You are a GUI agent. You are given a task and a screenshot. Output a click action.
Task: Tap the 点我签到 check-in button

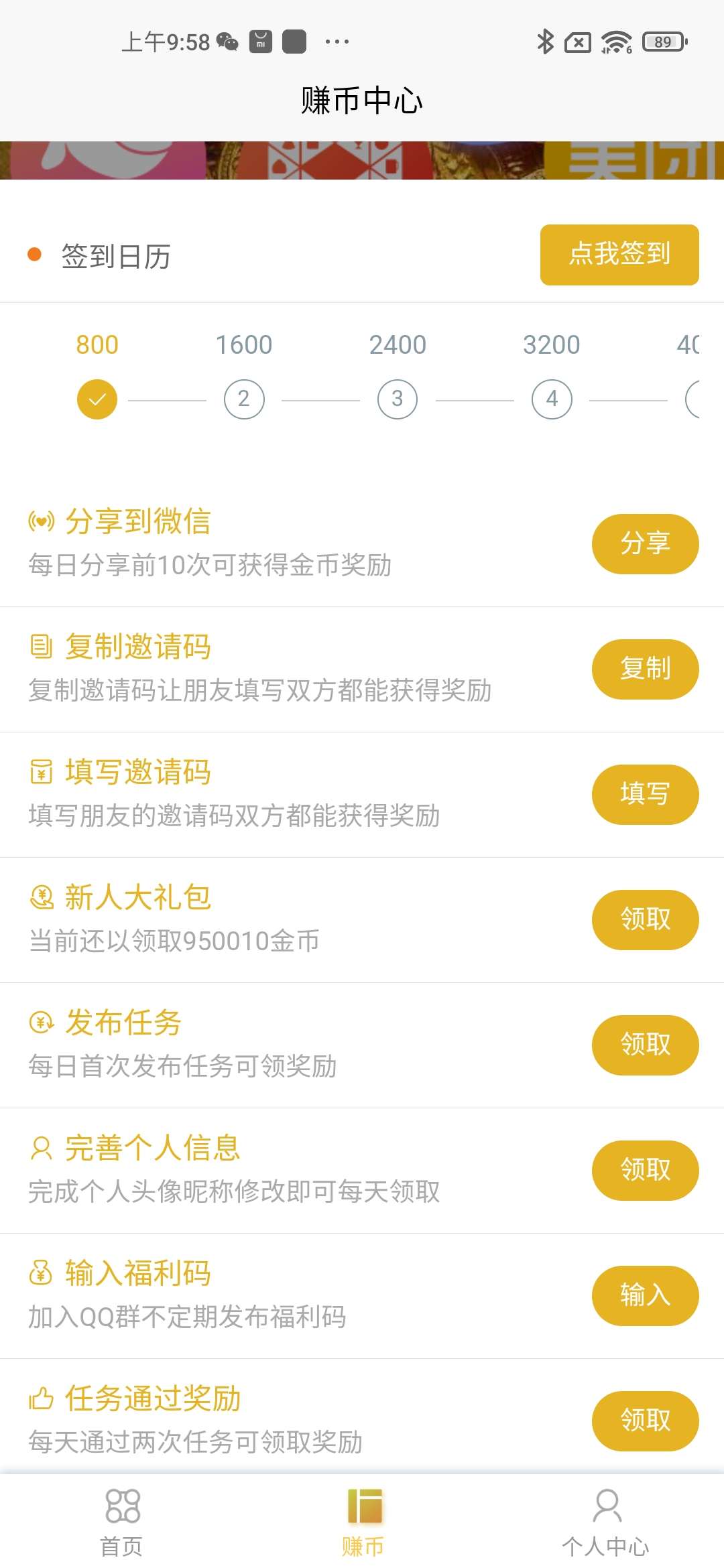coord(619,255)
